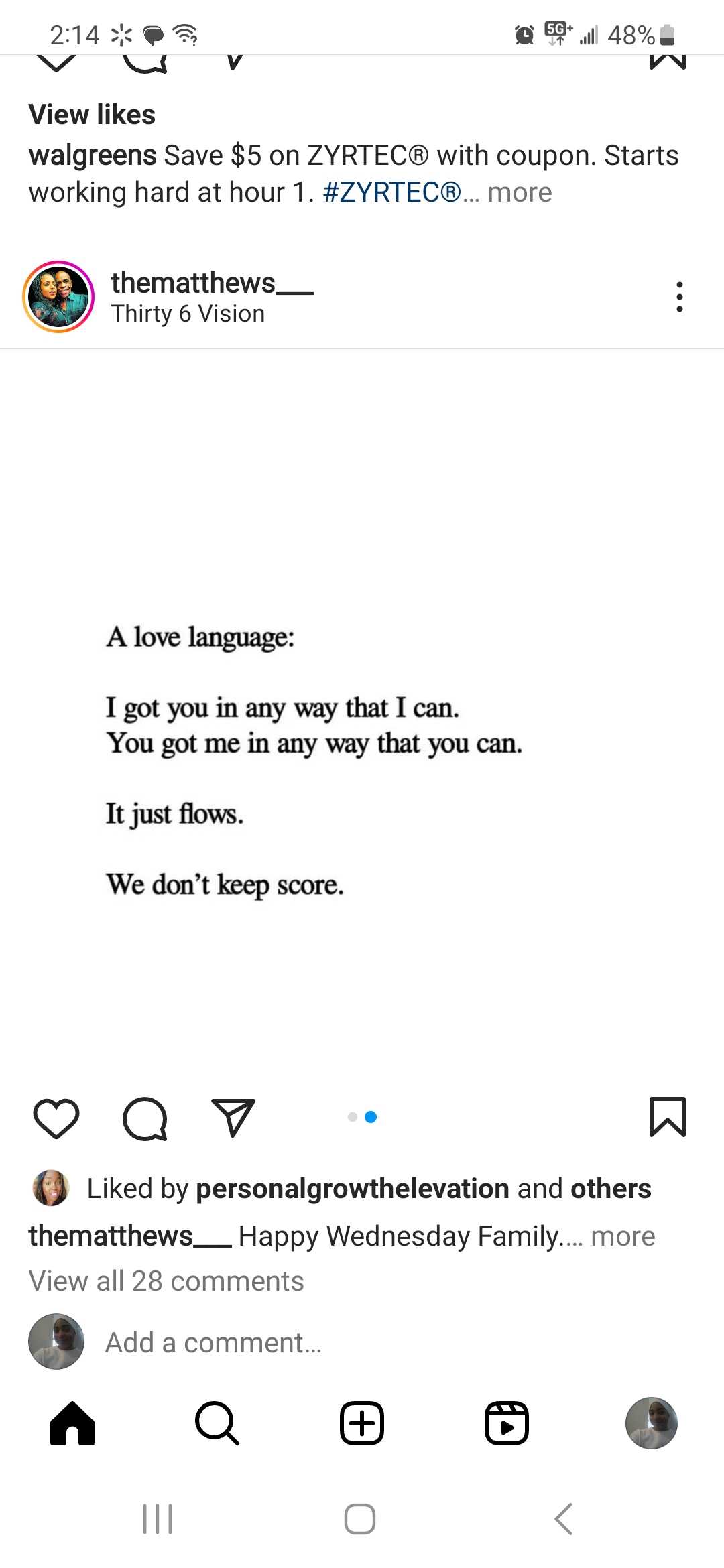Go to the Home feed icon

(x=72, y=1423)
